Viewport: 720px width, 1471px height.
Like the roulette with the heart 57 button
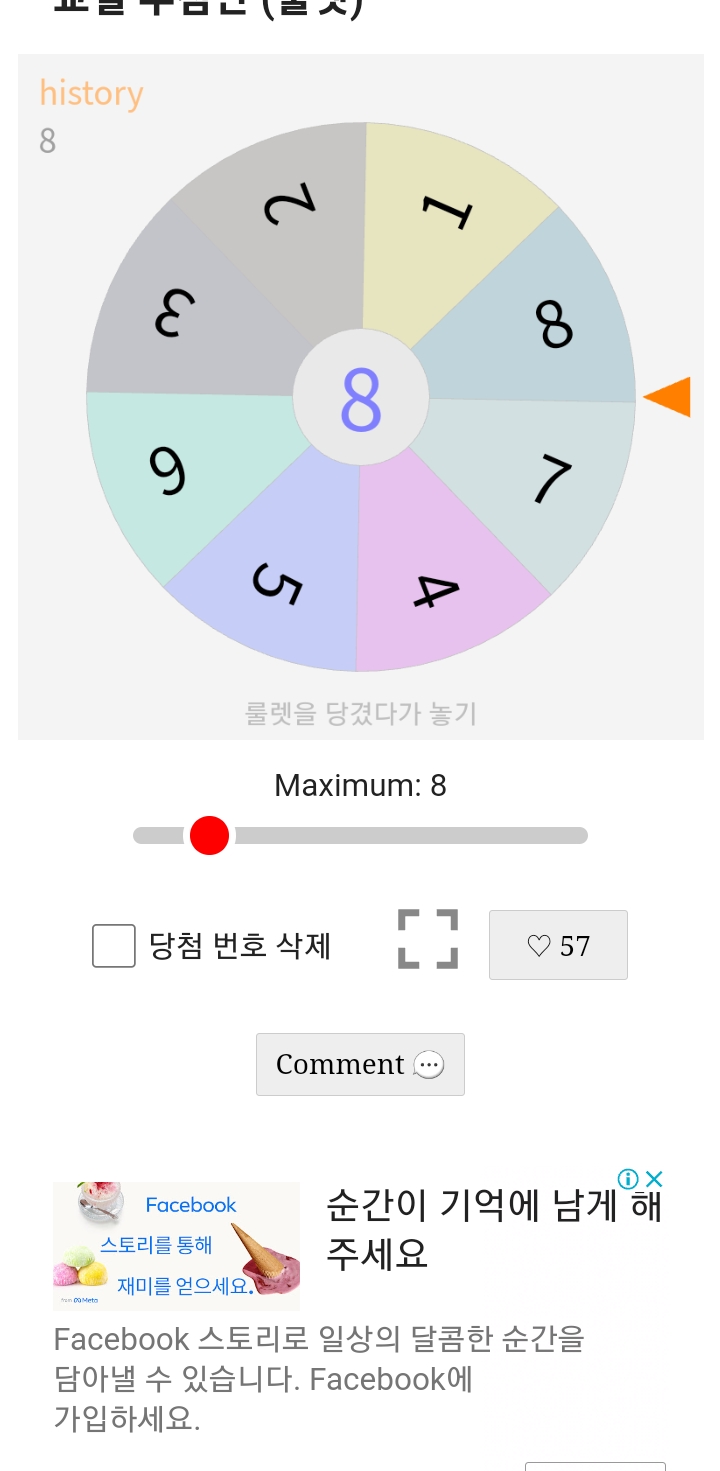click(558, 945)
